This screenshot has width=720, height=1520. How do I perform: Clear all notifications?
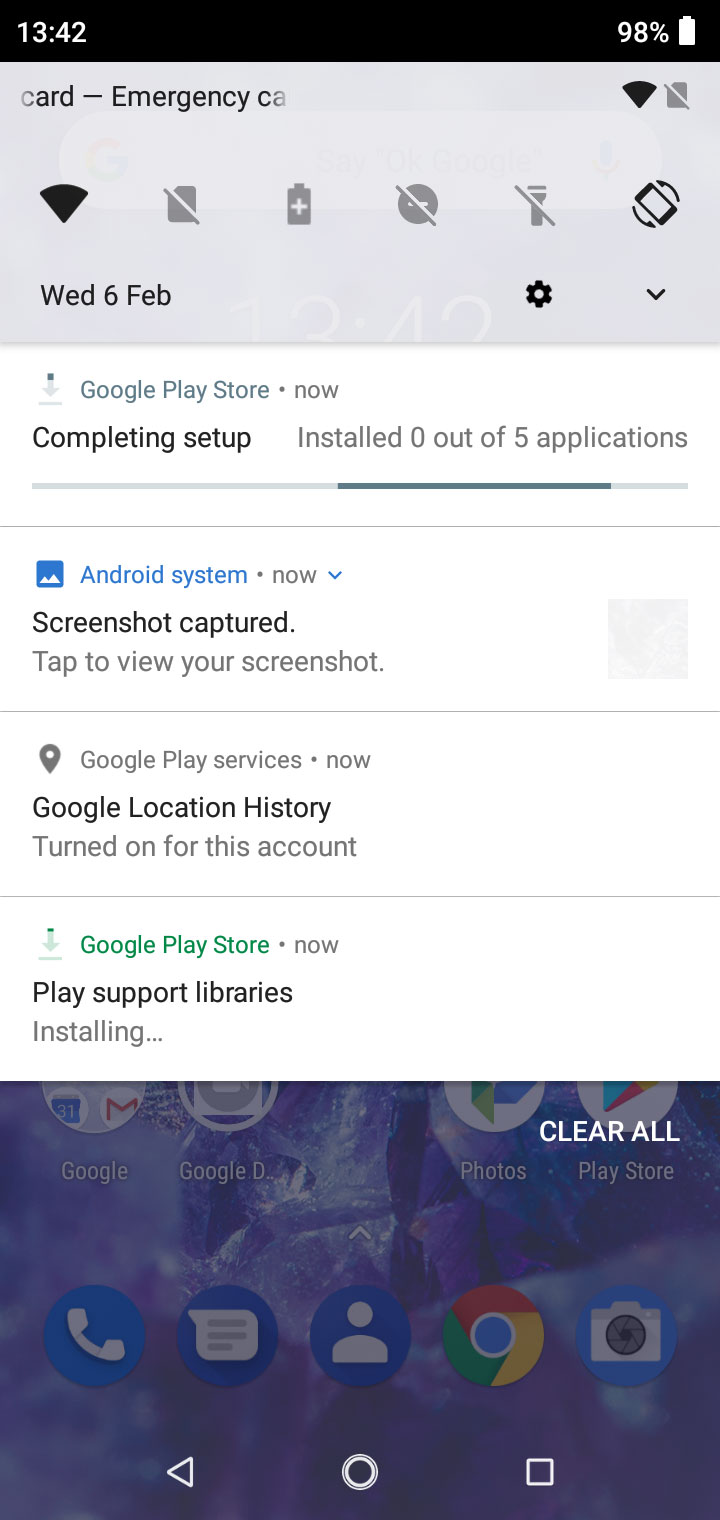[x=609, y=1131]
